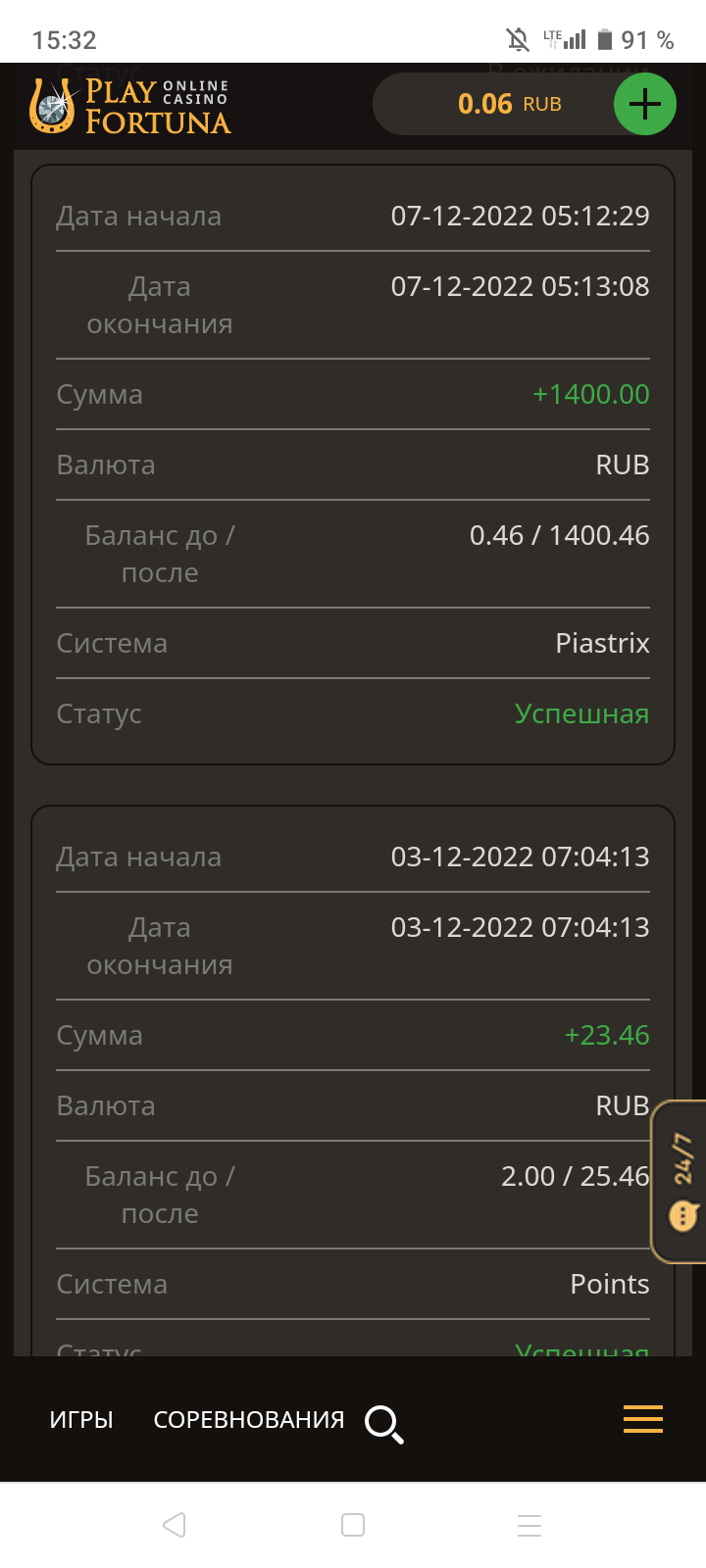Open the 24/7 support chat widget
706x1568 pixels.
(681, 1181)
